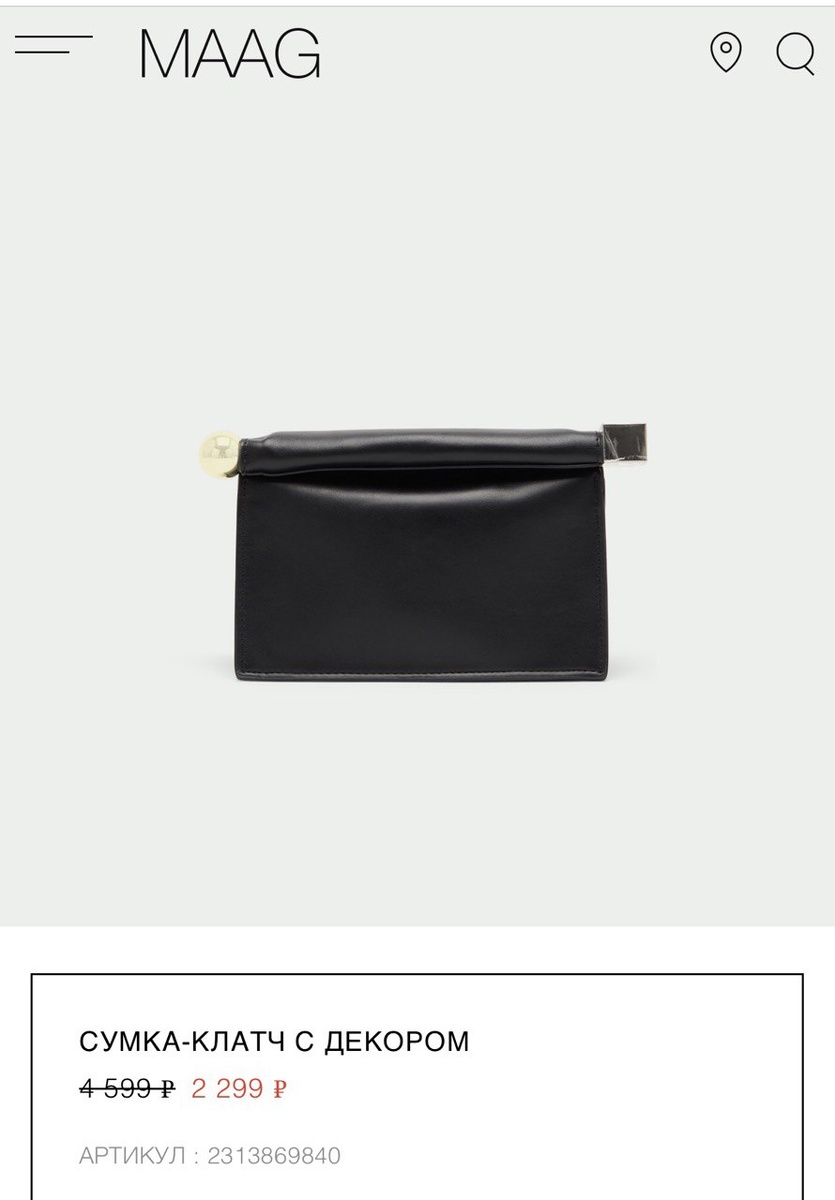Open the hamburger navigation menu

(53, 45)
